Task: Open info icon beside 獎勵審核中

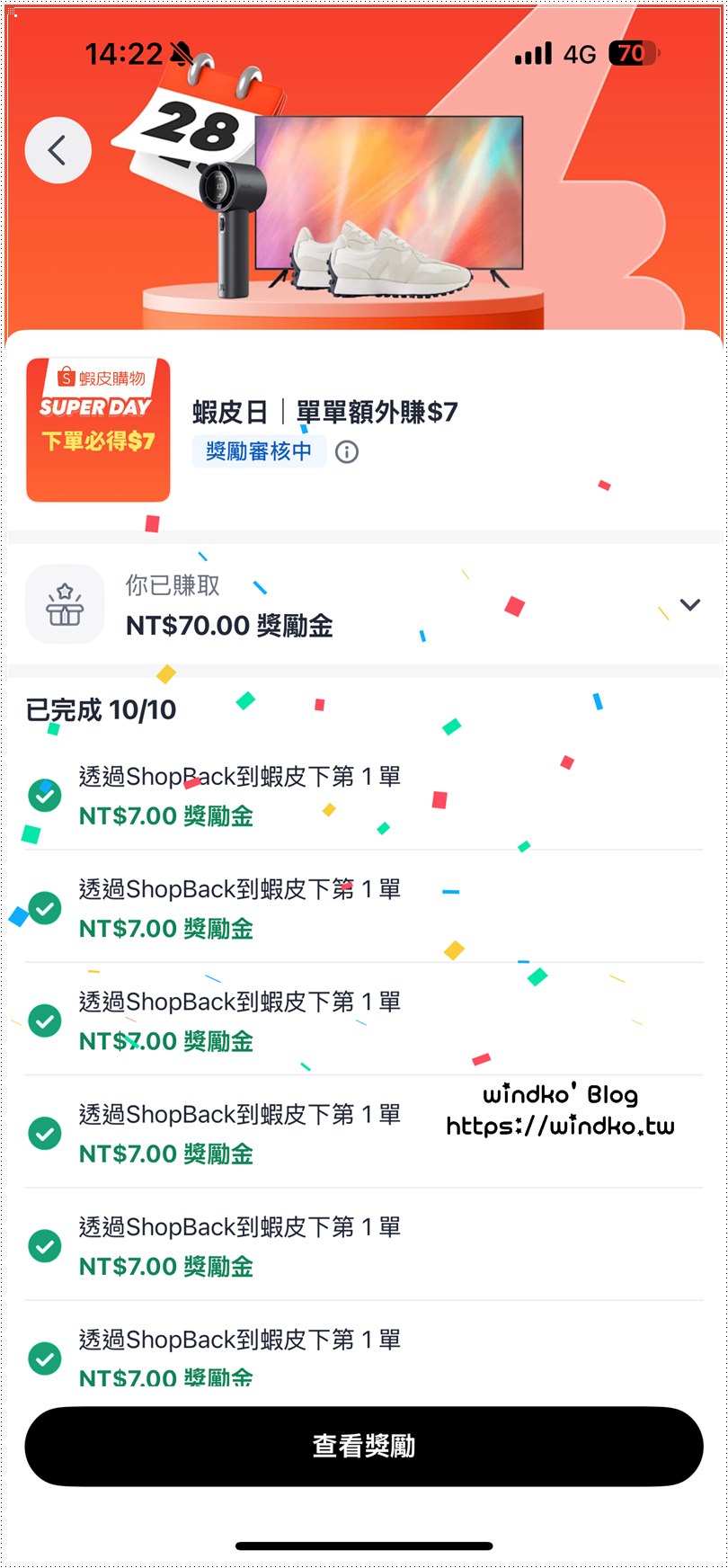Action: tap(346, 452)
